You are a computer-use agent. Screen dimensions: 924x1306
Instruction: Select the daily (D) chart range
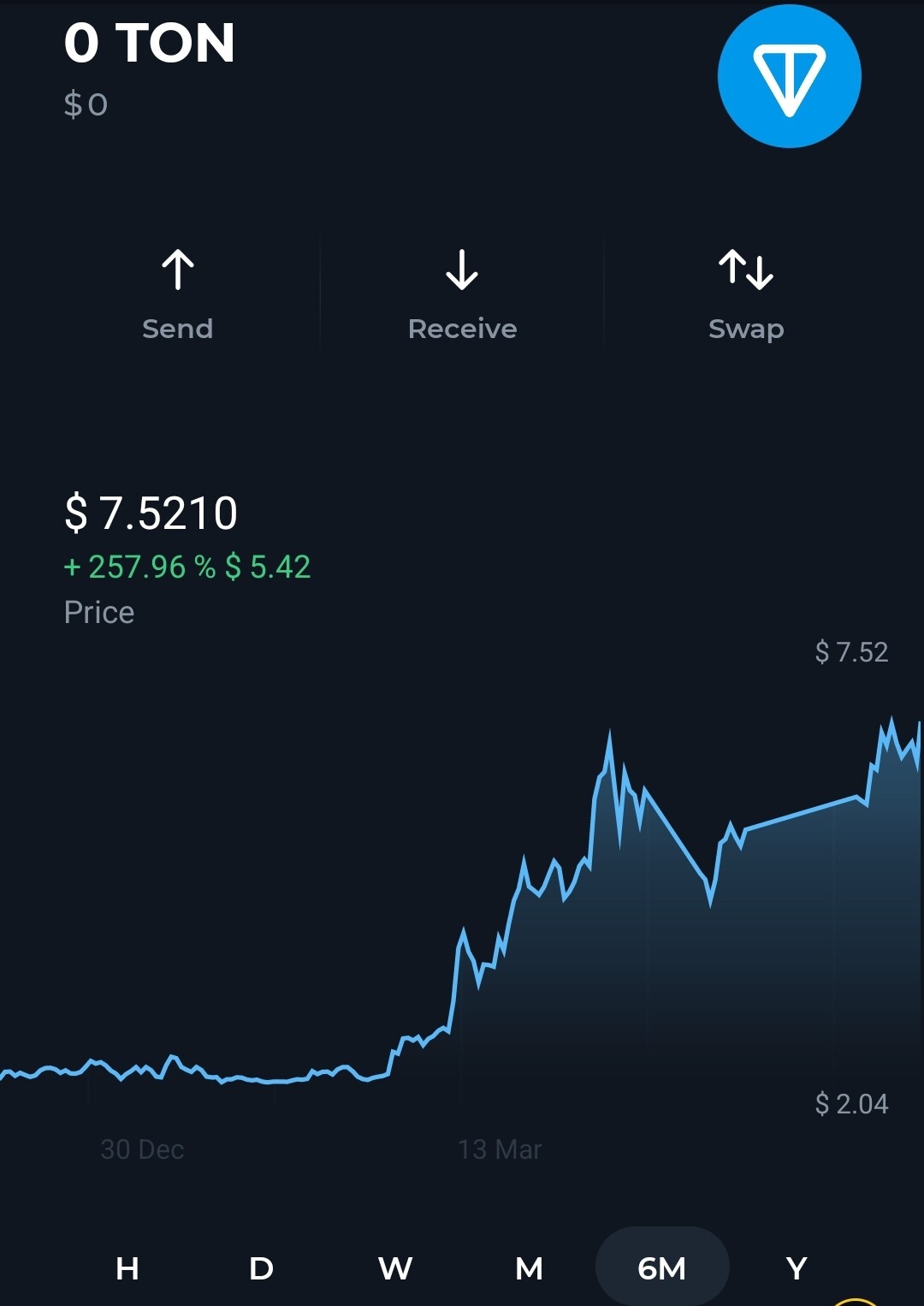pos(261,1267)
